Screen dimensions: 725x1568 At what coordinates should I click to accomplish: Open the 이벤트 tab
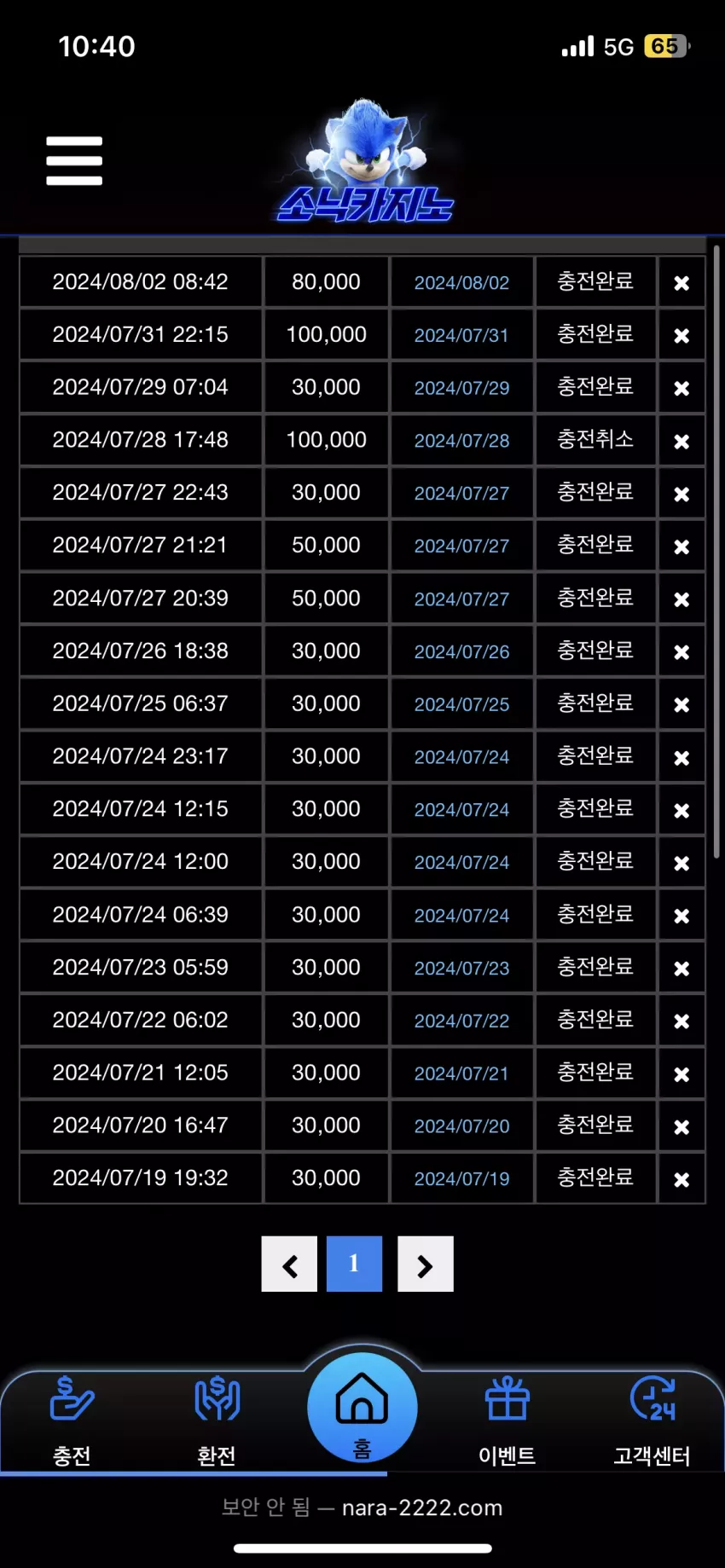point(507,1420)
